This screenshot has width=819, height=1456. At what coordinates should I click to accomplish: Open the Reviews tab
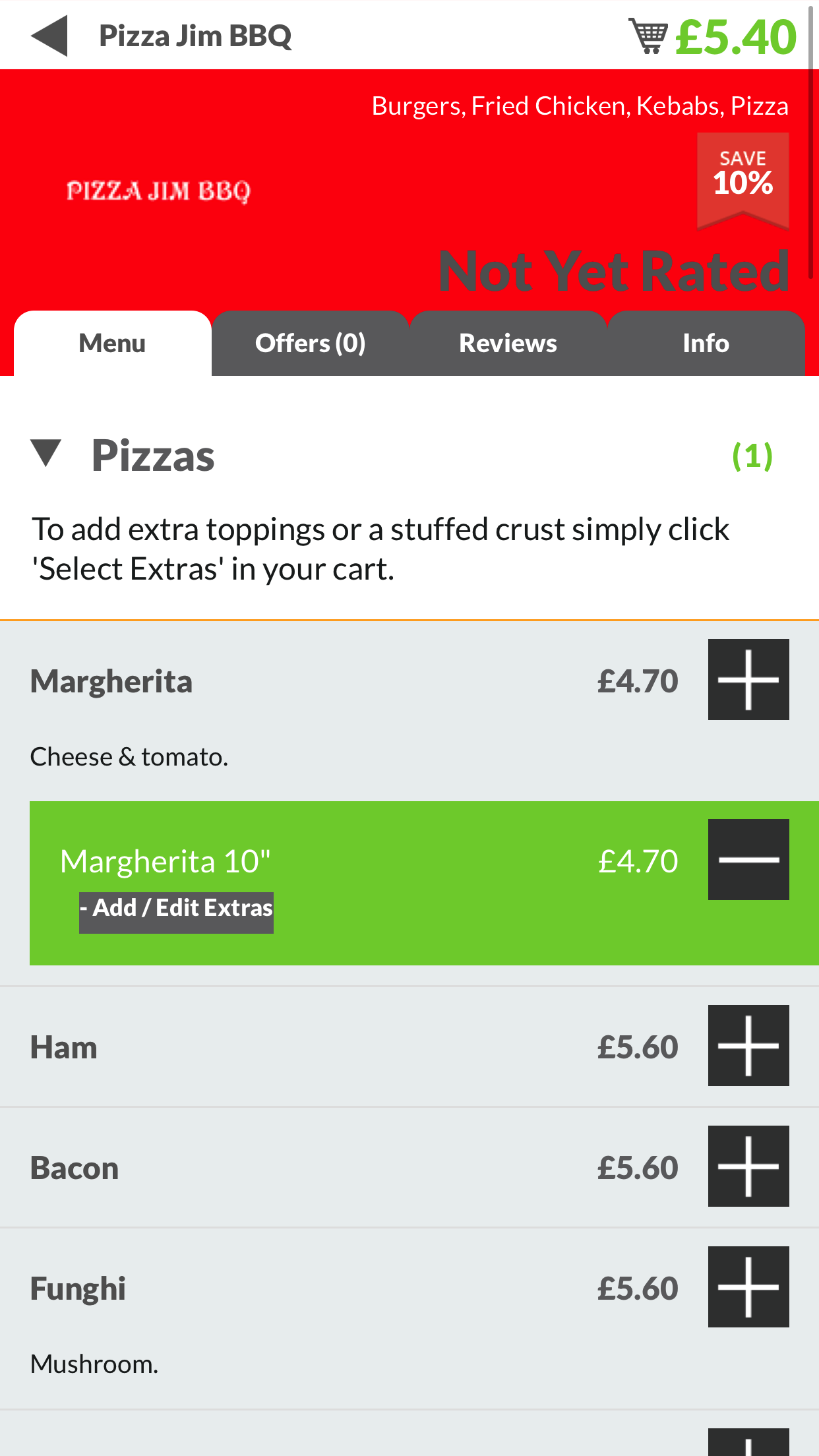click(508, 344)
